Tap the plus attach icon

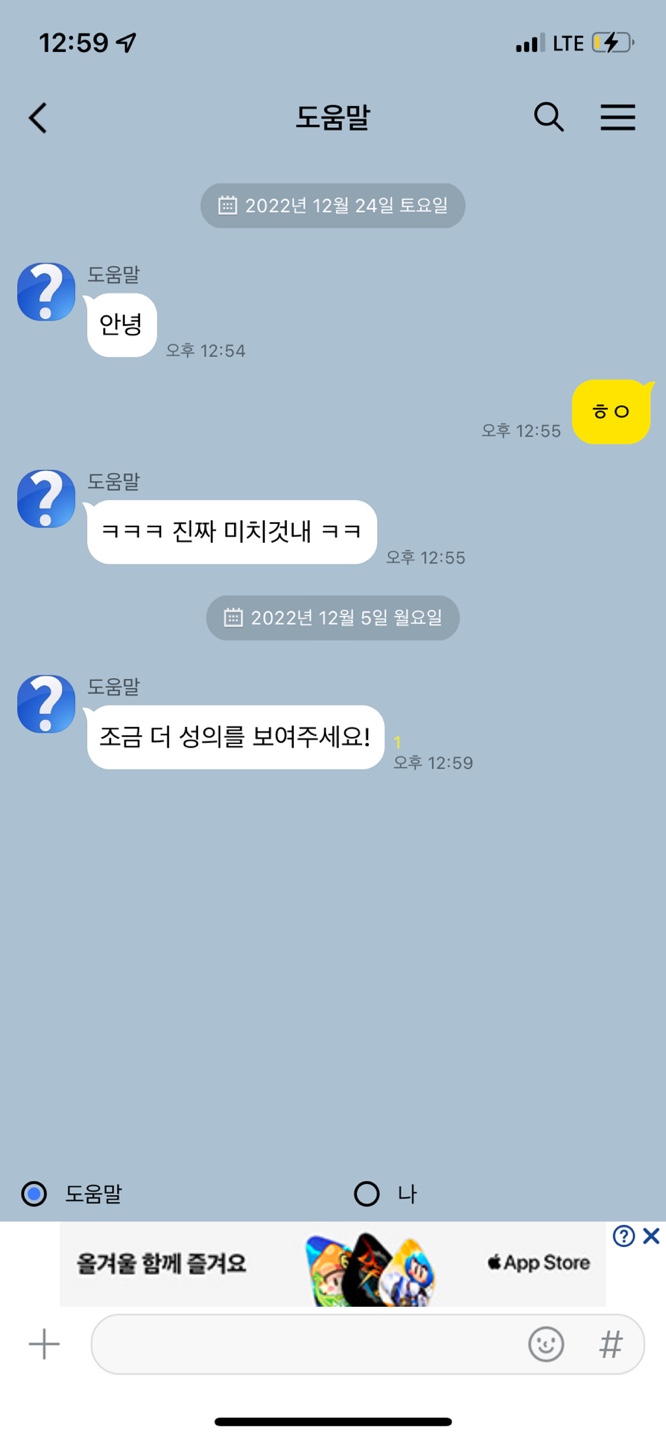click(x=44, y=1344)
